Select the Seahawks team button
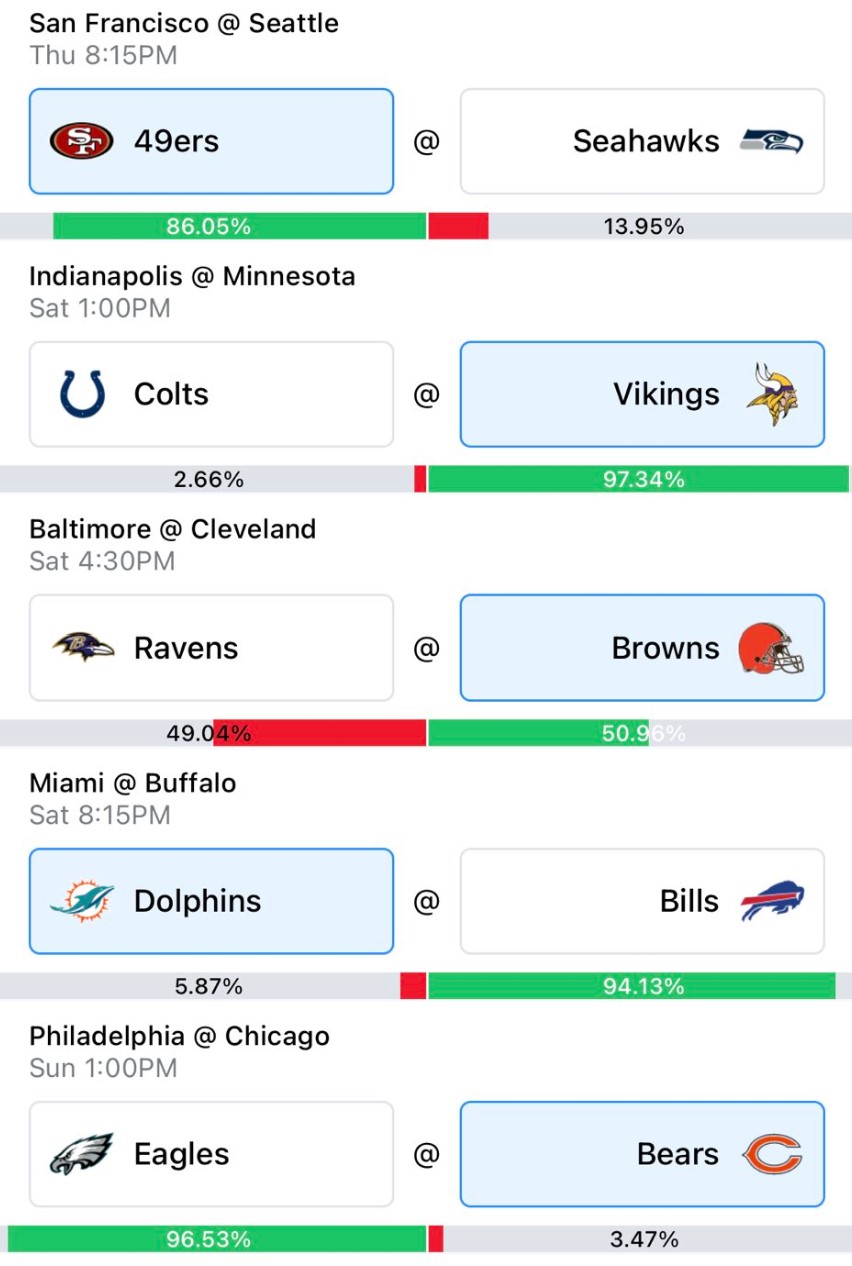This screenshot has height=1266, width=852. pyautogui.click(x=642, y=141)
